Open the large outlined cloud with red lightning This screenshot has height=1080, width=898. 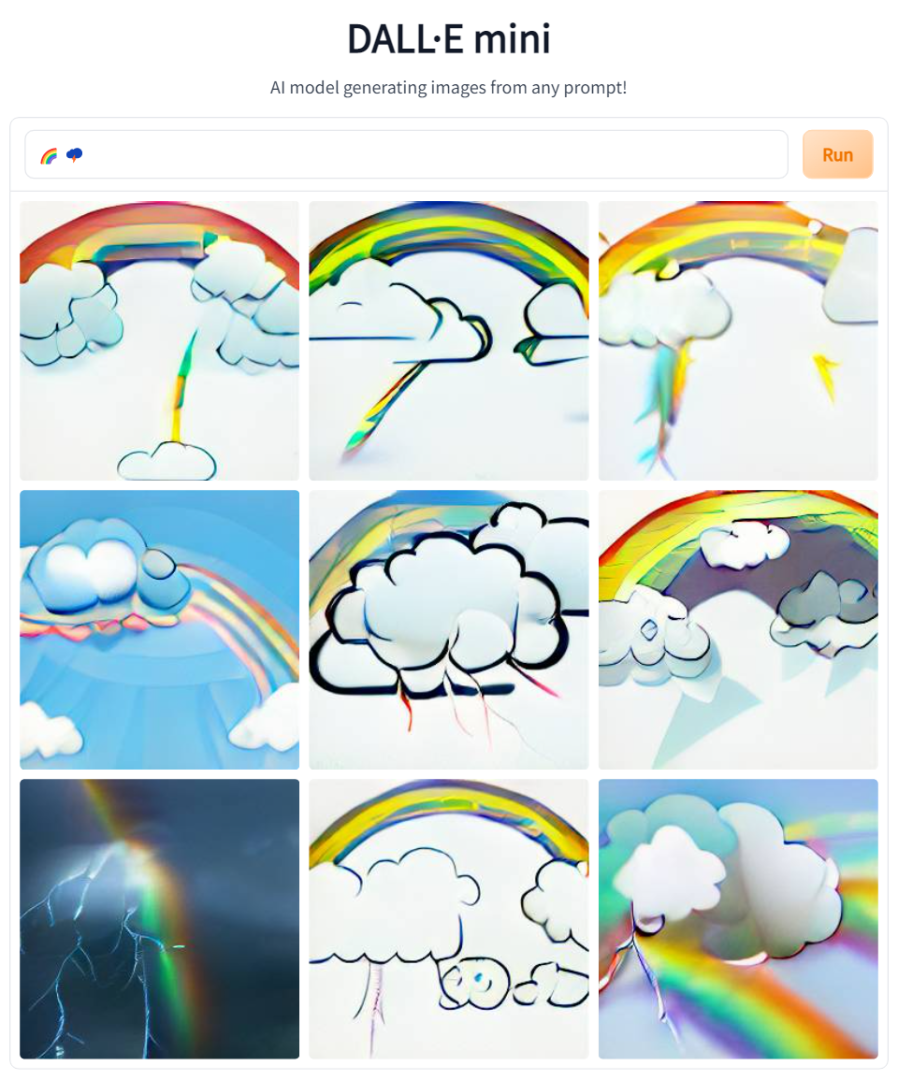(448, 629)
